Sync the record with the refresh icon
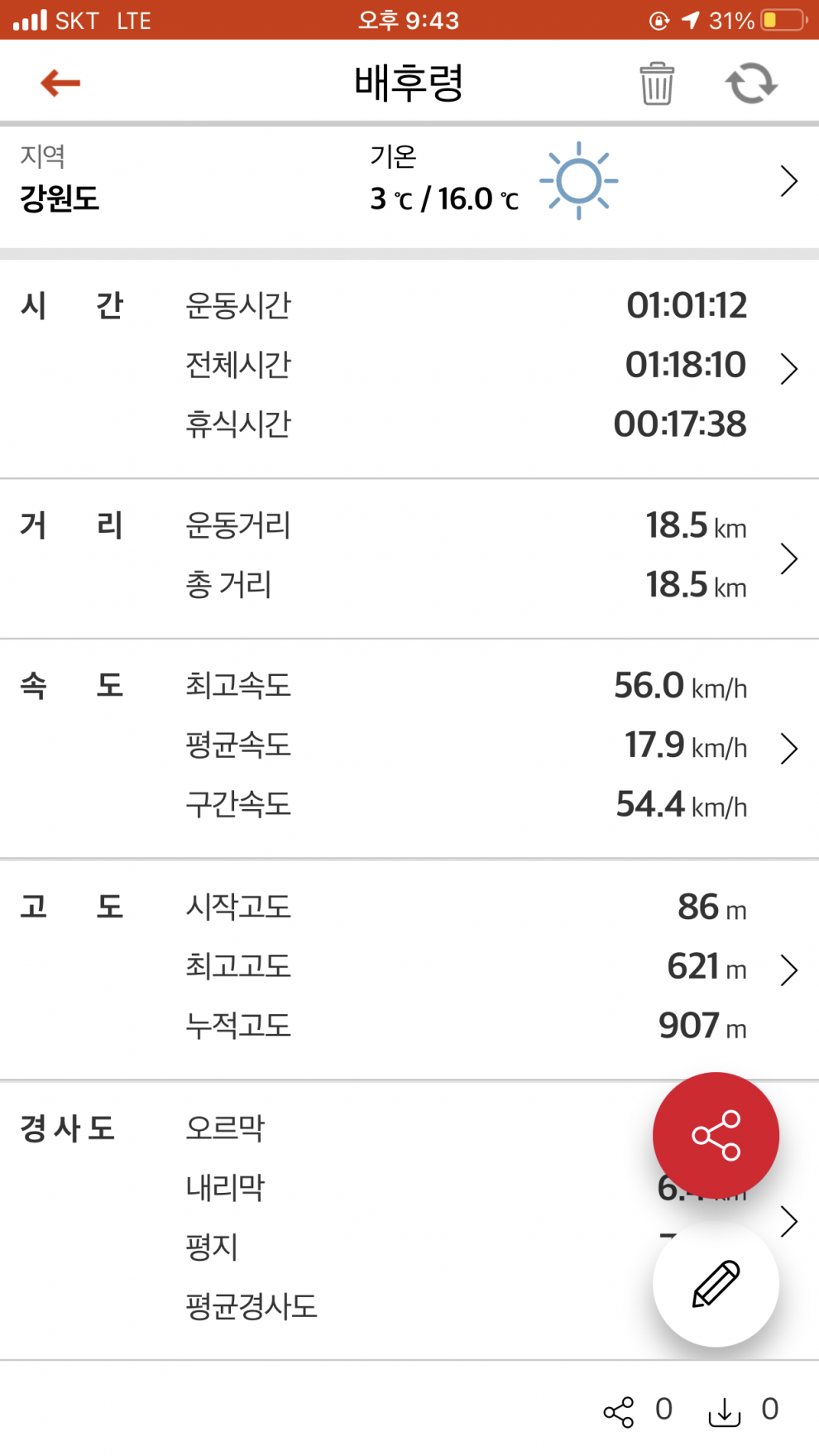Image resolution: width=819 pixels, height=1456 pixels. pyautogui.click(x=751, y=84)
